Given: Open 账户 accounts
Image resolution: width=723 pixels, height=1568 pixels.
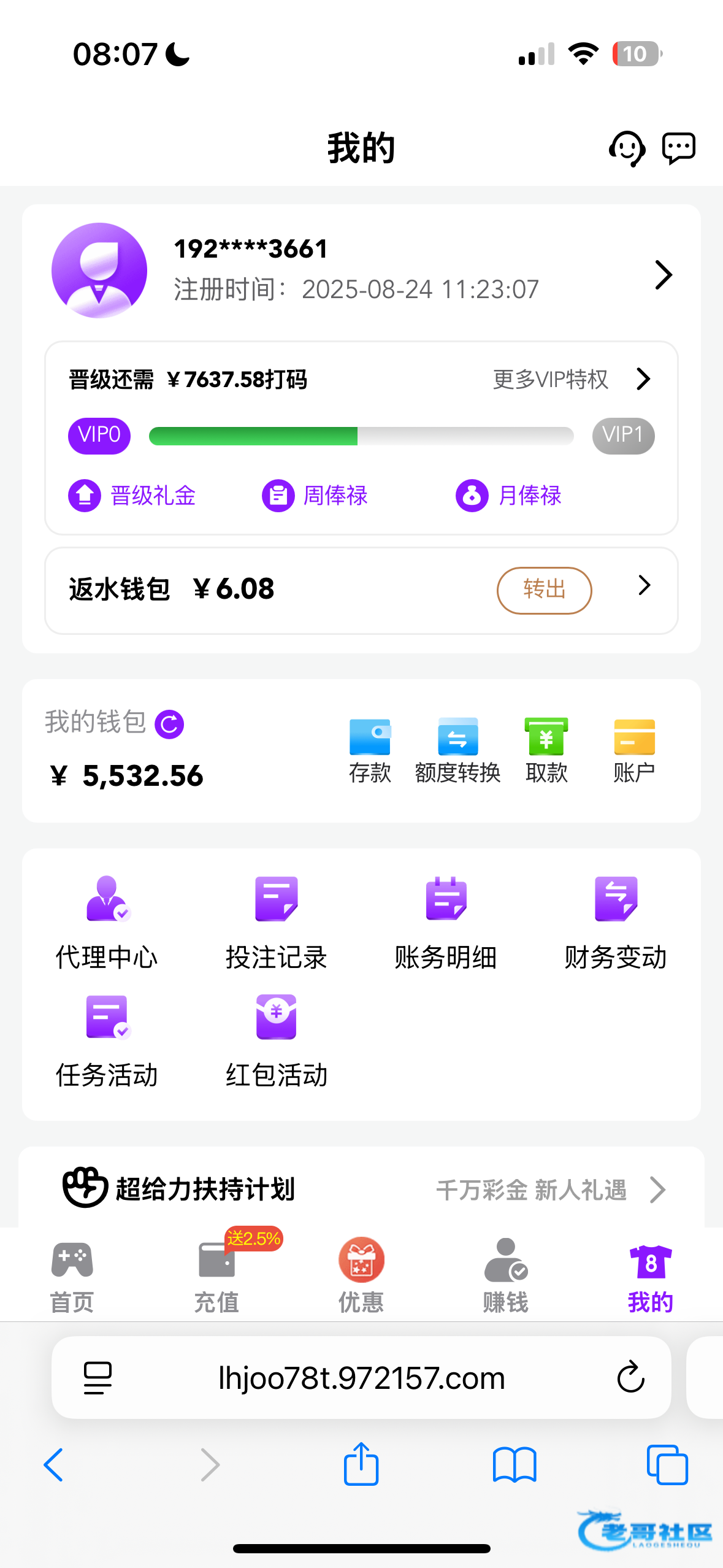Looking at the screenshot, I should coord(634,751).
